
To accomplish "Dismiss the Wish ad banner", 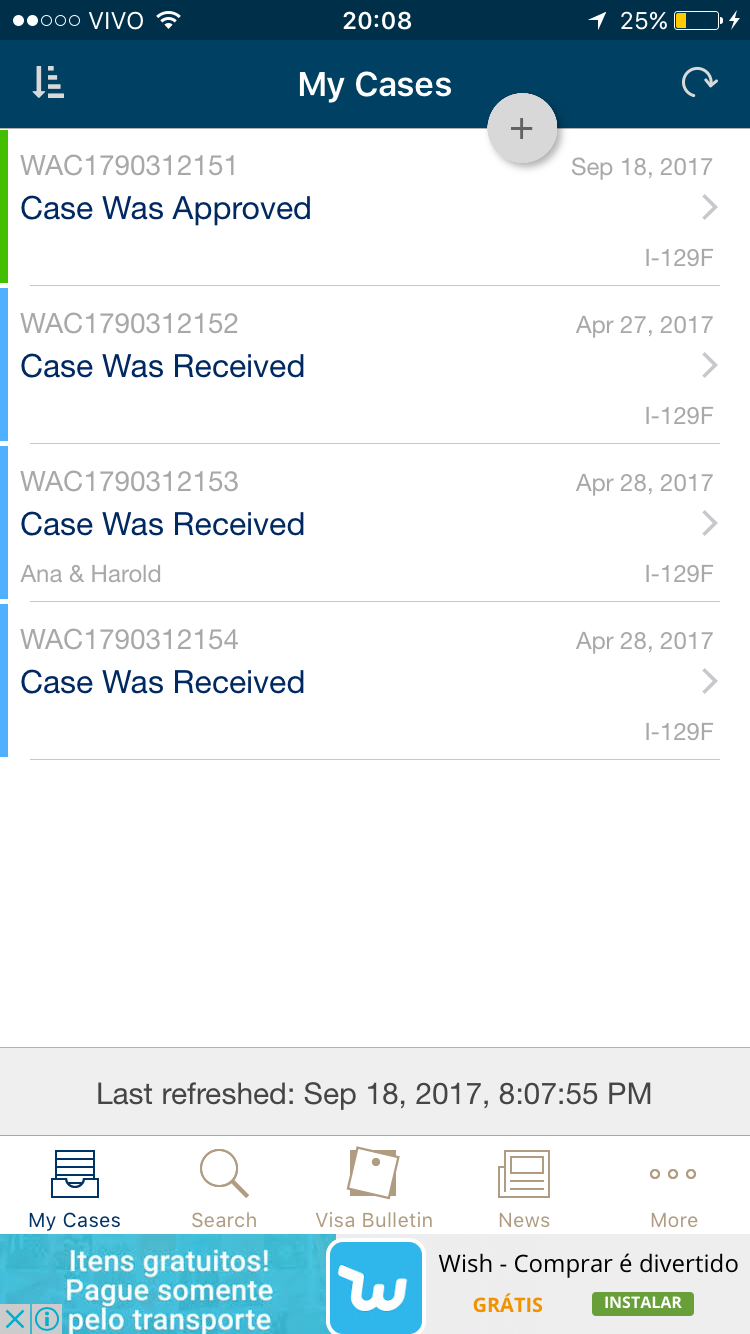I will click(15, 1318).
